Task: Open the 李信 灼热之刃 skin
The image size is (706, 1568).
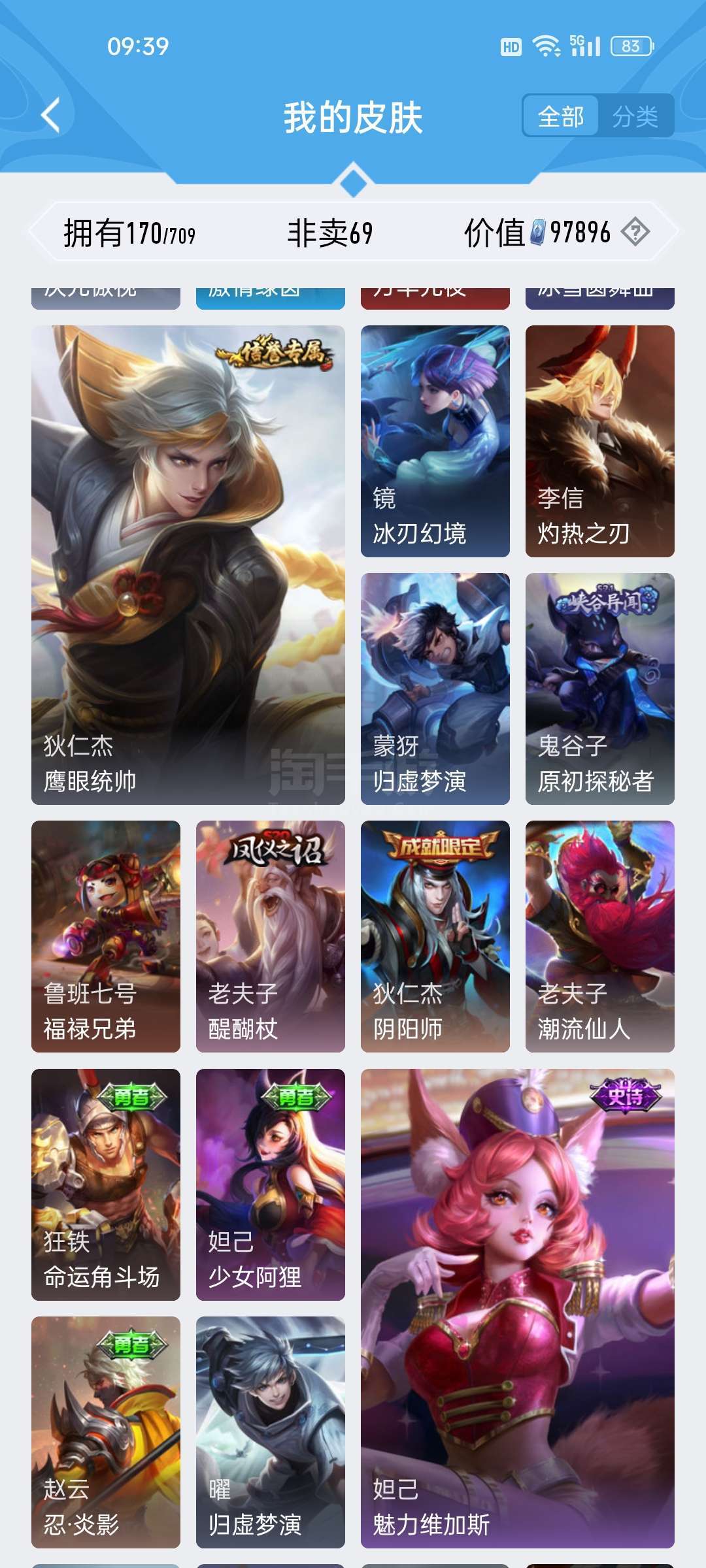Action: [600, 441]
